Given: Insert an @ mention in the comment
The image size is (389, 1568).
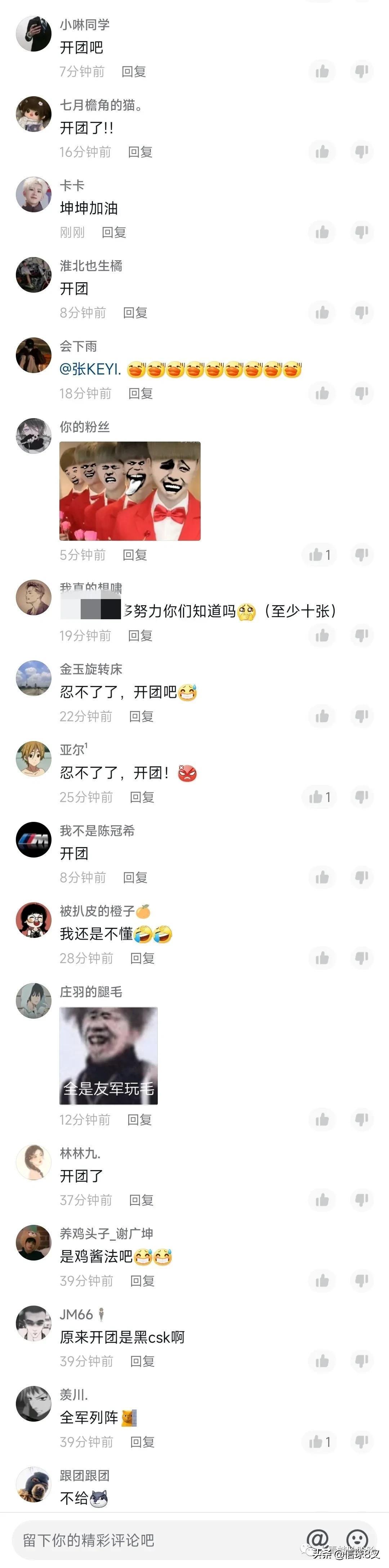Looking at the screenshot, I should (317, 1539).
